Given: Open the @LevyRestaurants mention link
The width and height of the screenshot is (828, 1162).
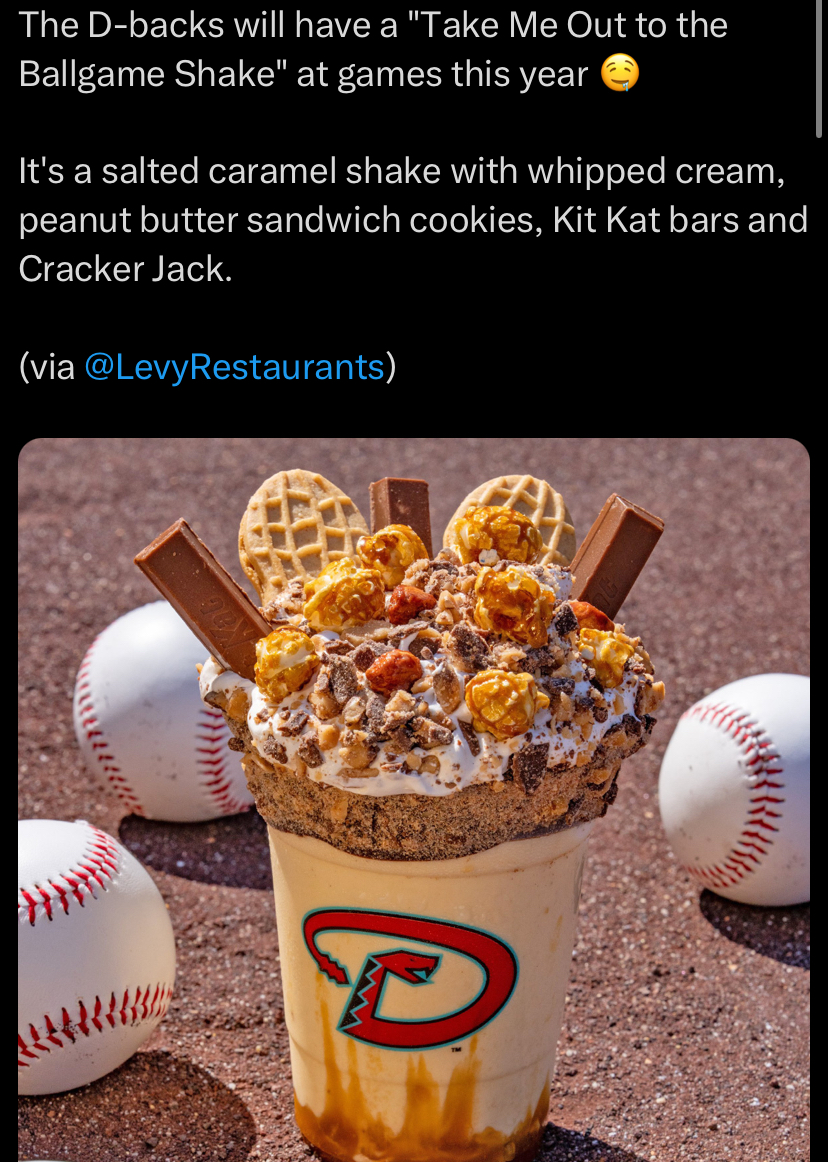Looking at the screenshot, I should pyautogui.click(x=235, y=368).
